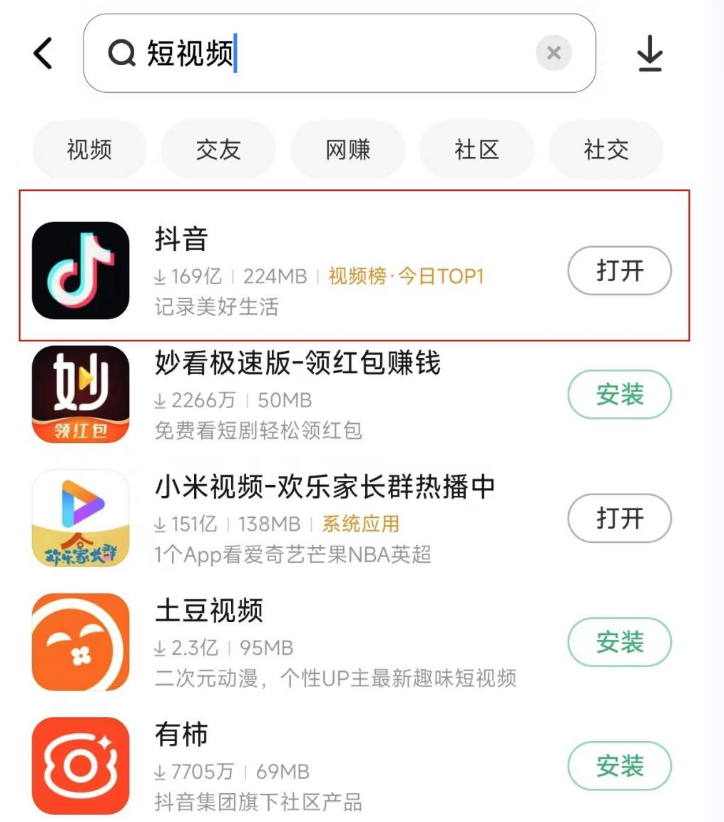This screenshot has width=724, height=822.
Task: Open Douyin with the 打开 button
Action: pyautogui.click(x=619, y=271)
